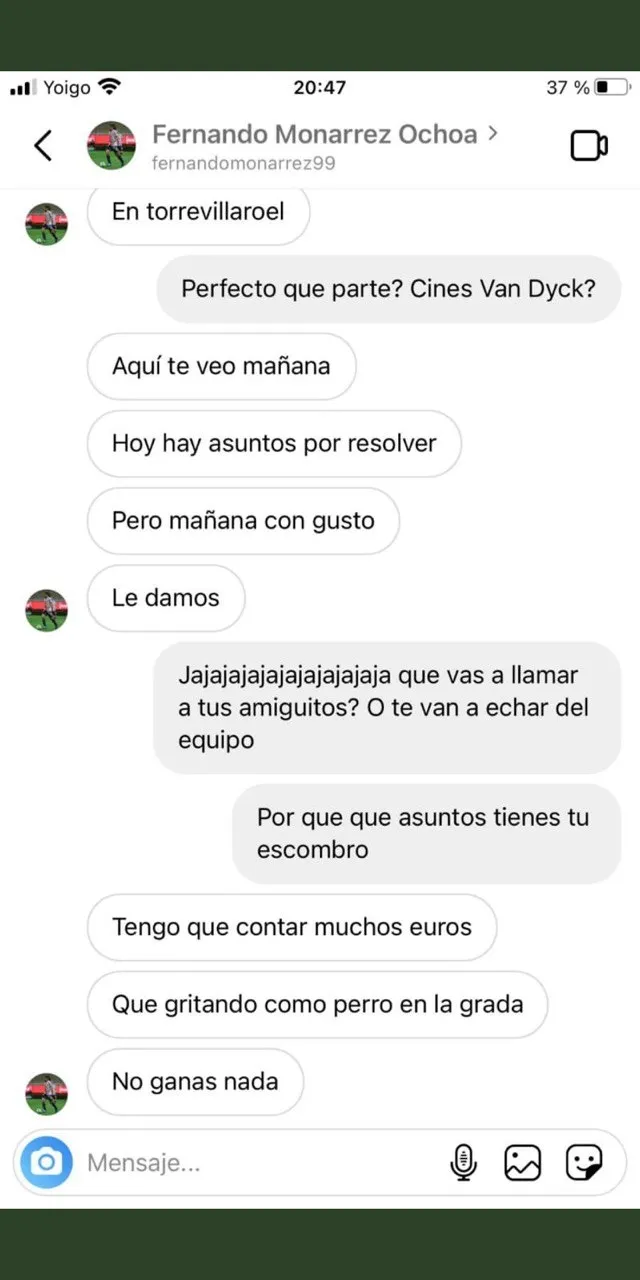Open the camera from message bar
Screen dimensions: 640x1280
click(46, 1162)
